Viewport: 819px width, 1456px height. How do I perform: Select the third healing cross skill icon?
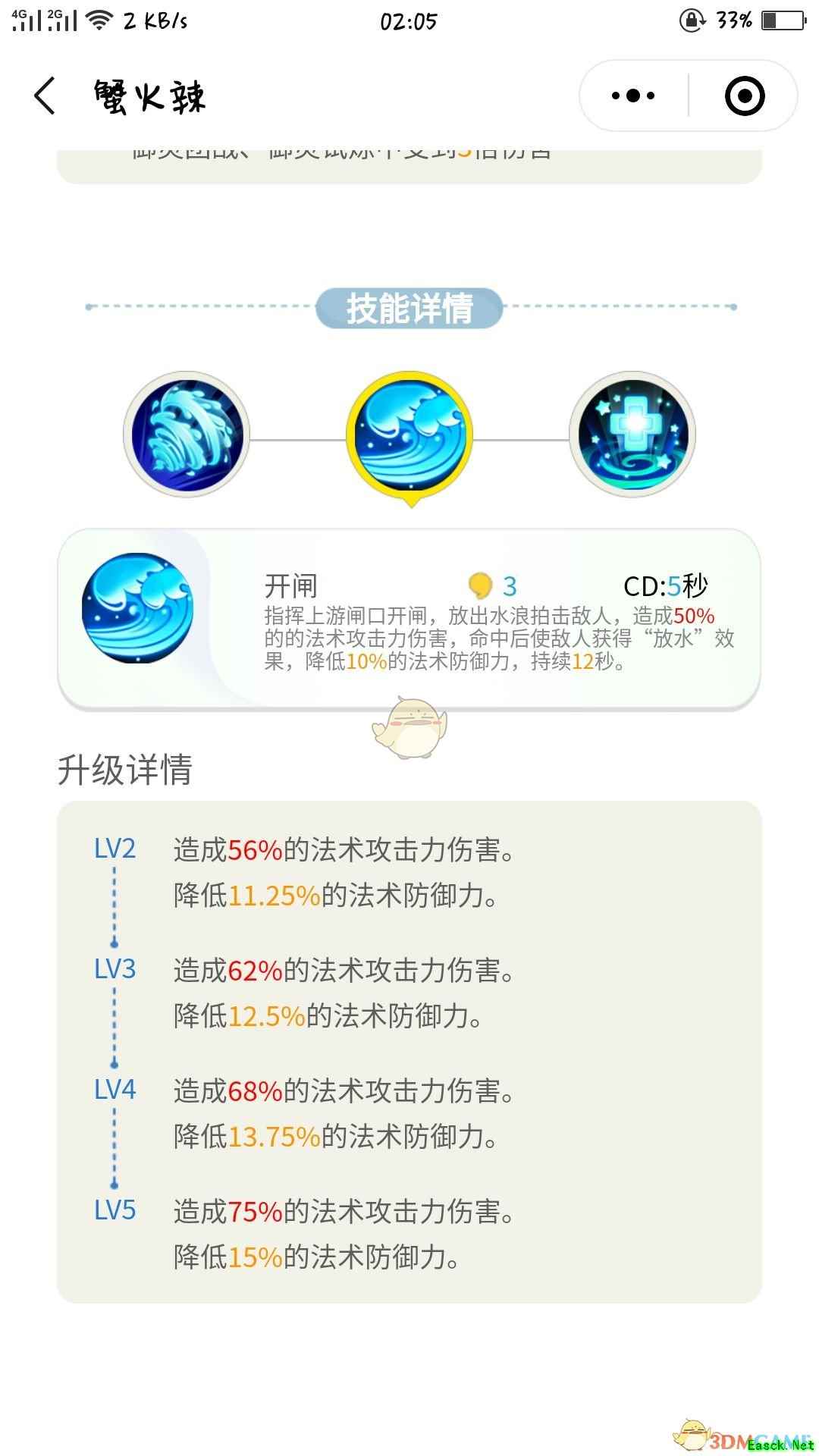pyautogui.click(x=632, y=435)
